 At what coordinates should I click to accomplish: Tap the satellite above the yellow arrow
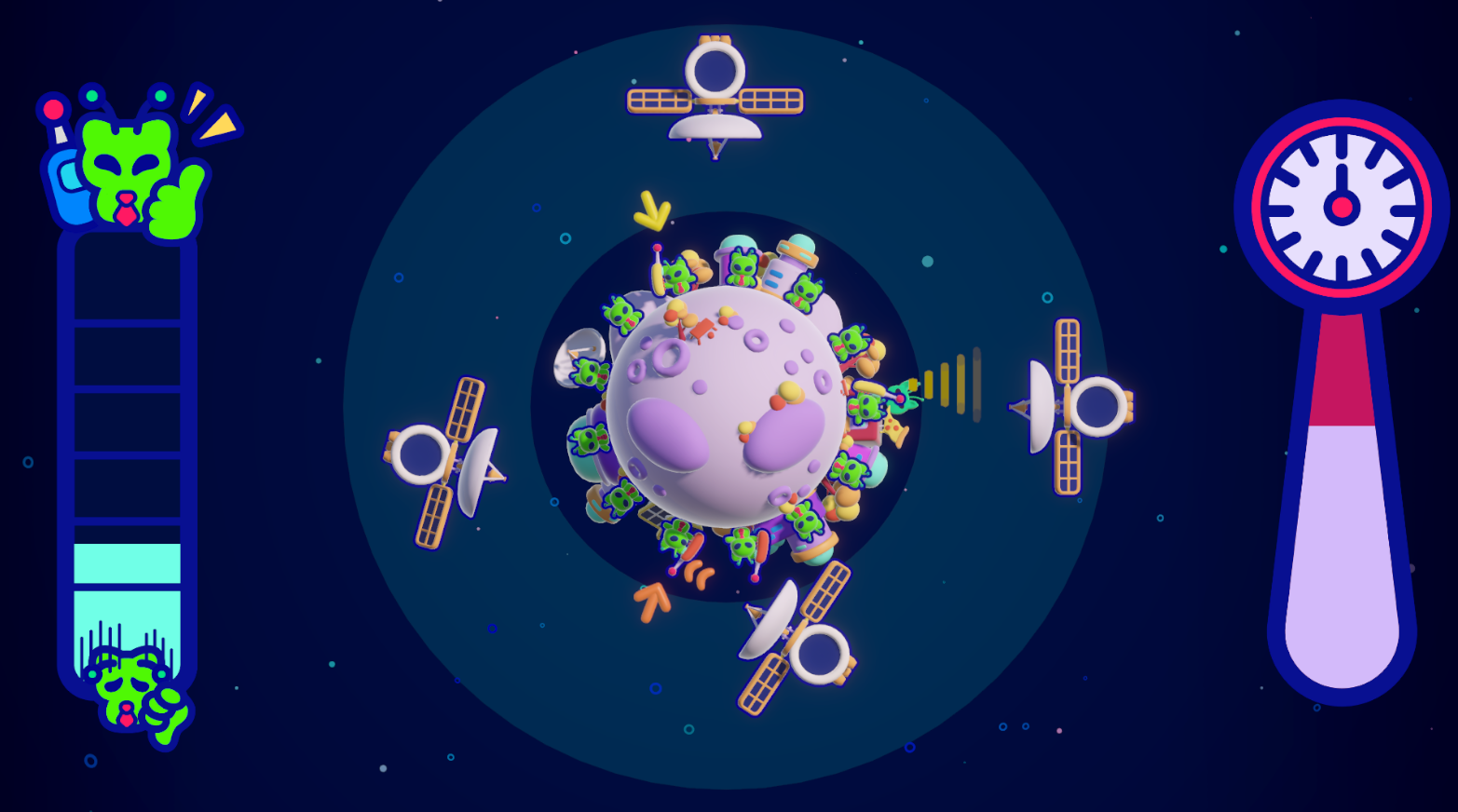click(x=715, y=93)
